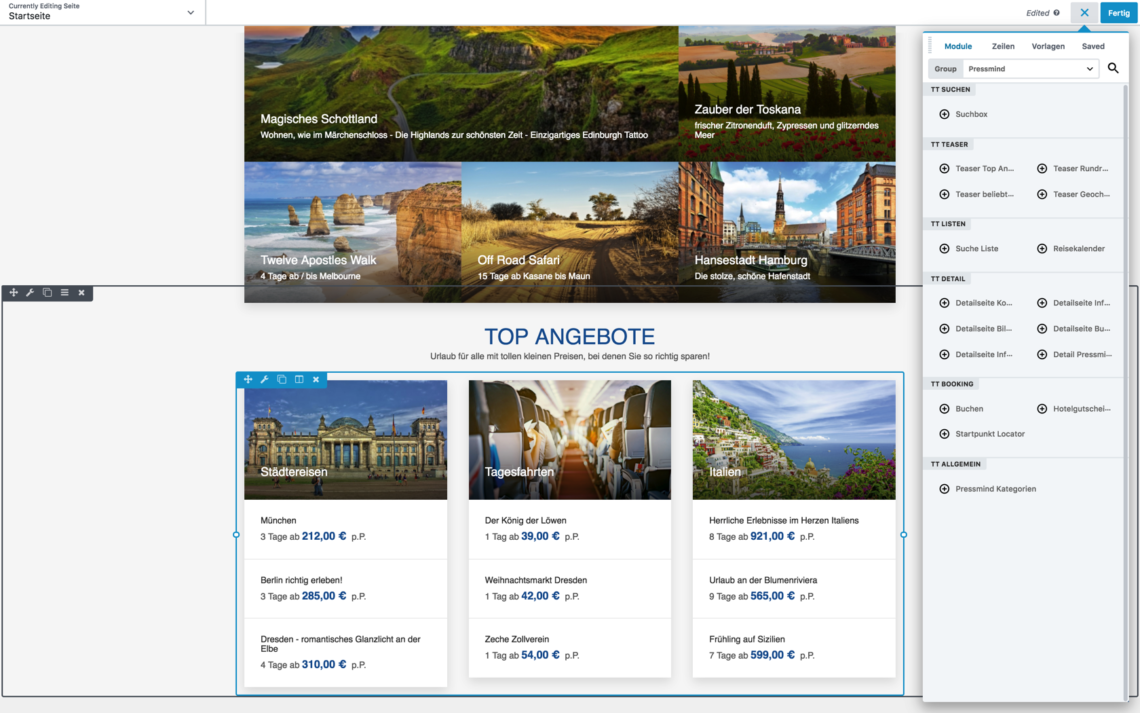
Task: Open the Pressmind group dropdown
Action: pyautogui.click(x=1031, y=69)
